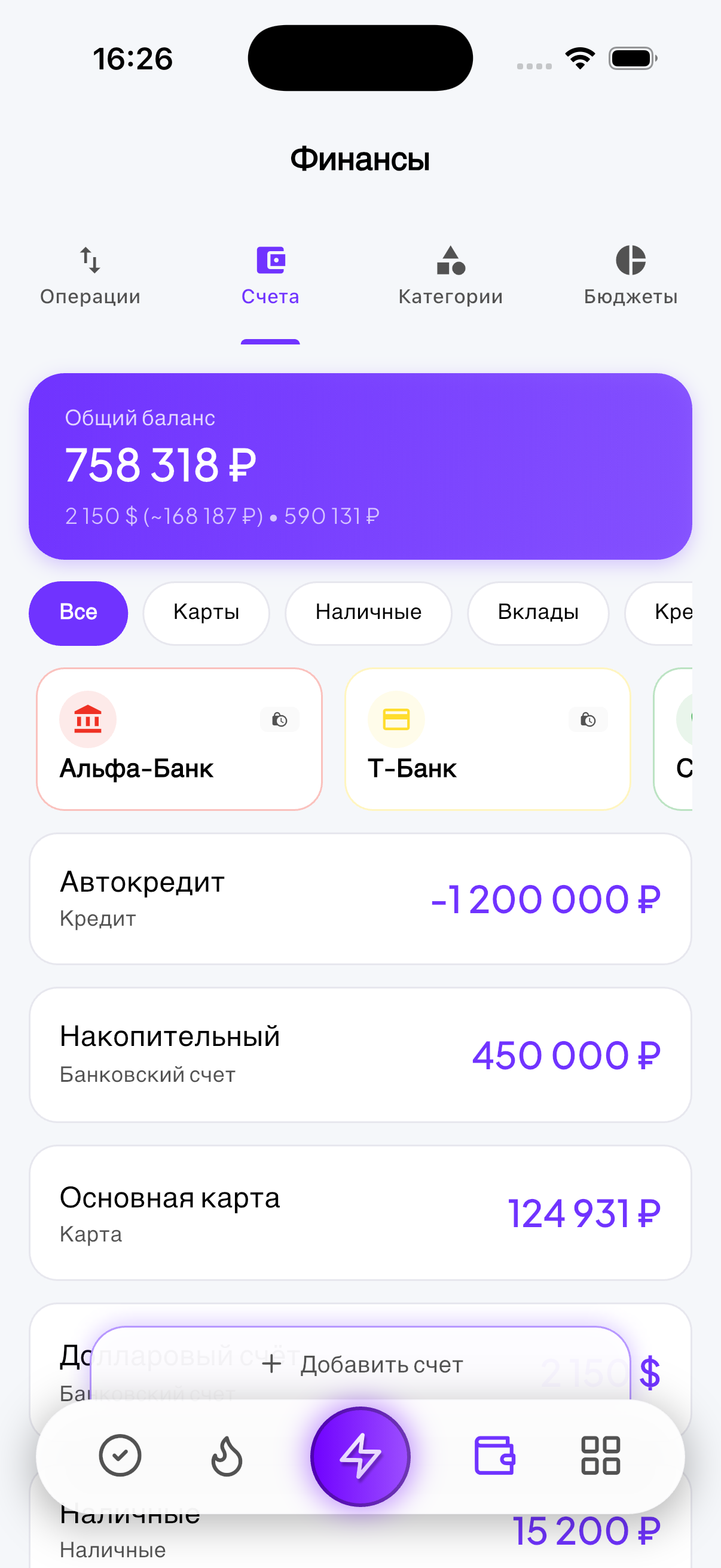Enable the Карты filter

pos(206,612)
